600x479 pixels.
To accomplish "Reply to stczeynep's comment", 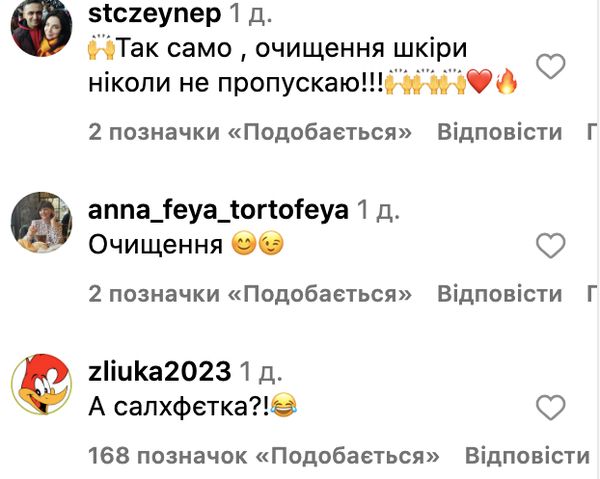I will [x=499, y=133].
